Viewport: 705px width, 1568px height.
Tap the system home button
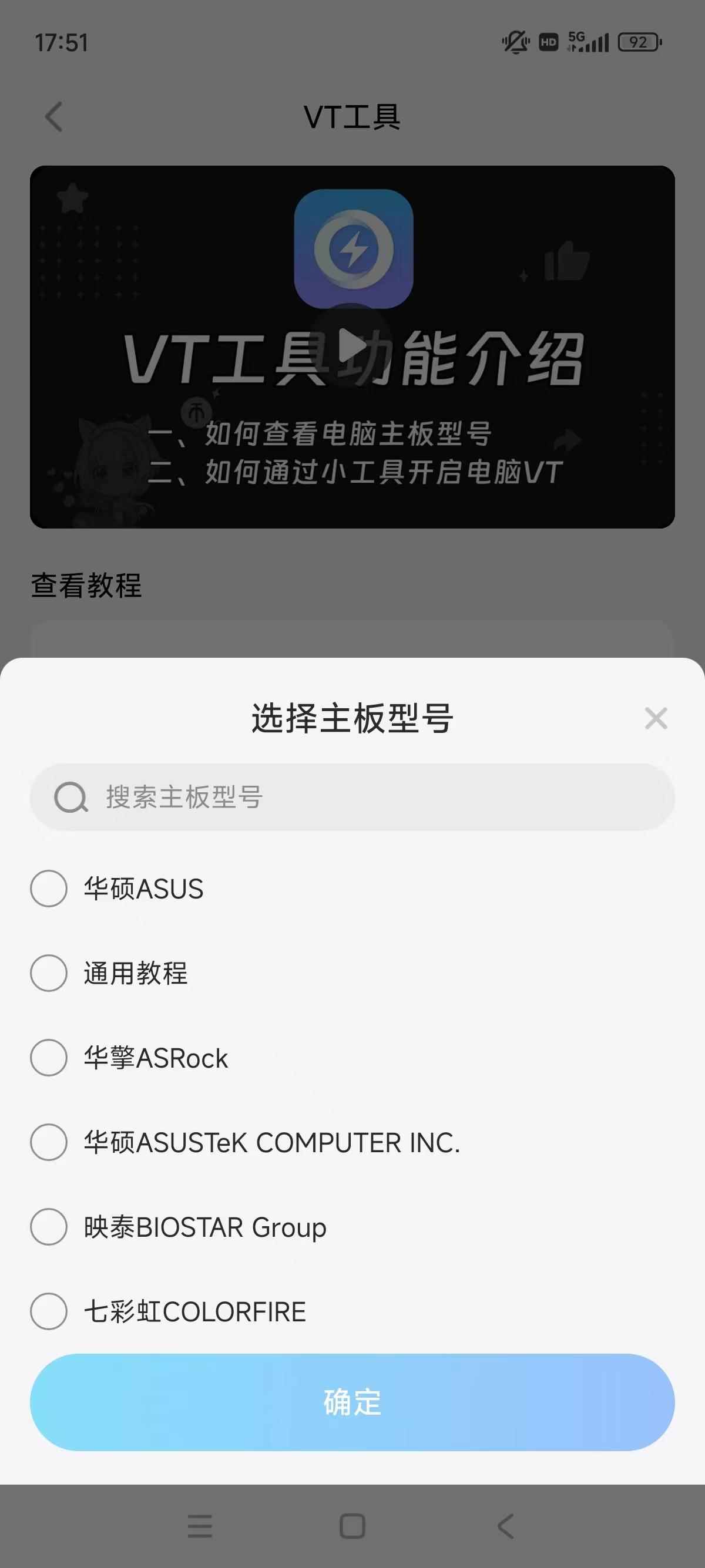352,1526
